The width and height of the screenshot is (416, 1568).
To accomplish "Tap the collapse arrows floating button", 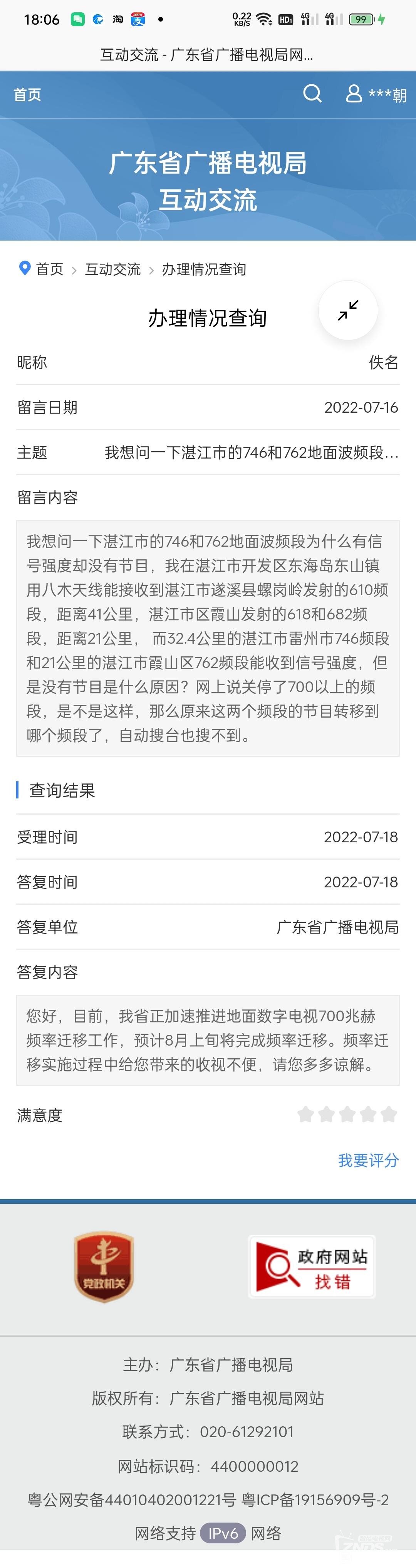I will (x=348, y=310).
